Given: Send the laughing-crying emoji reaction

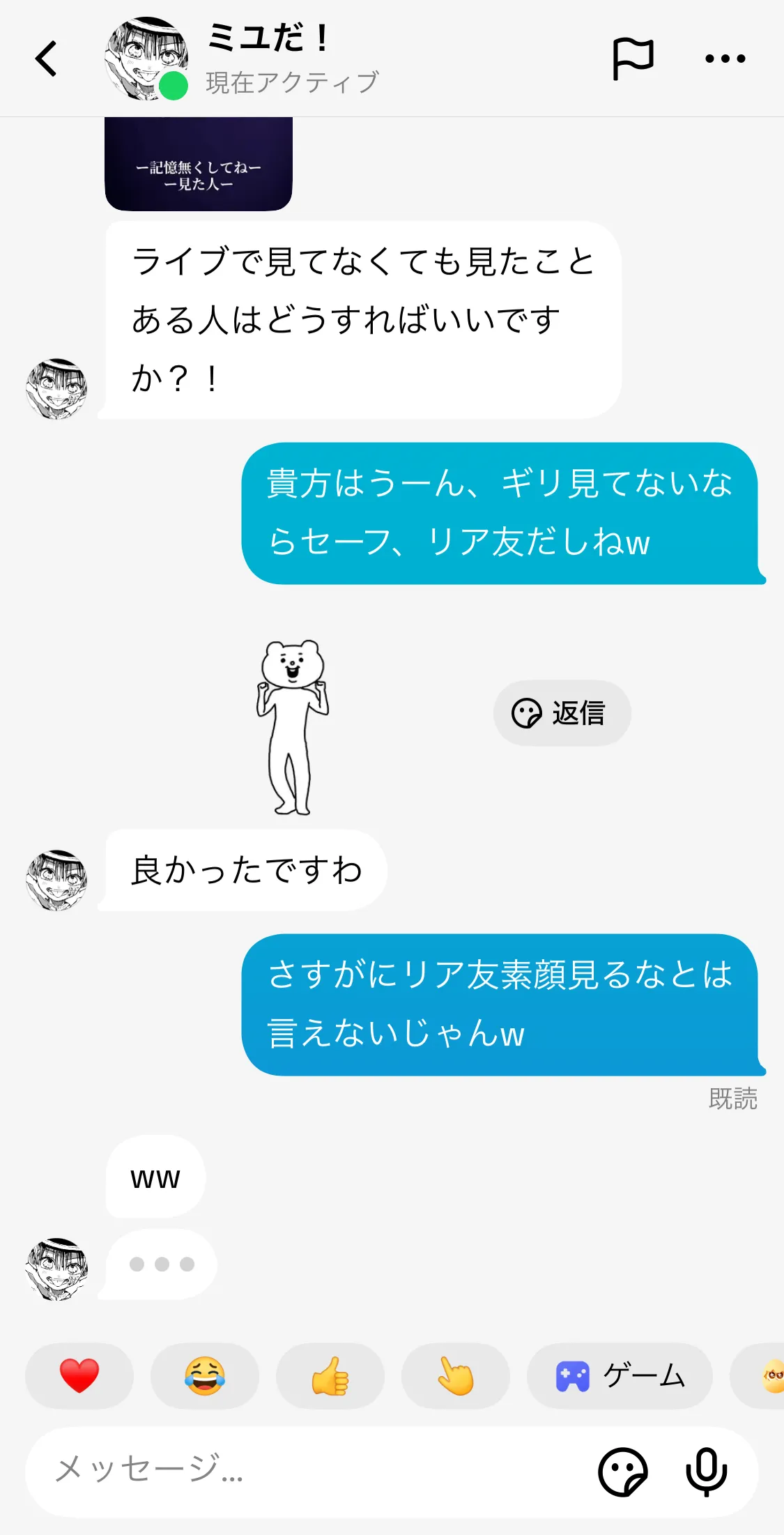Looking at the screenshot, I should click(x=205, y=1375).
